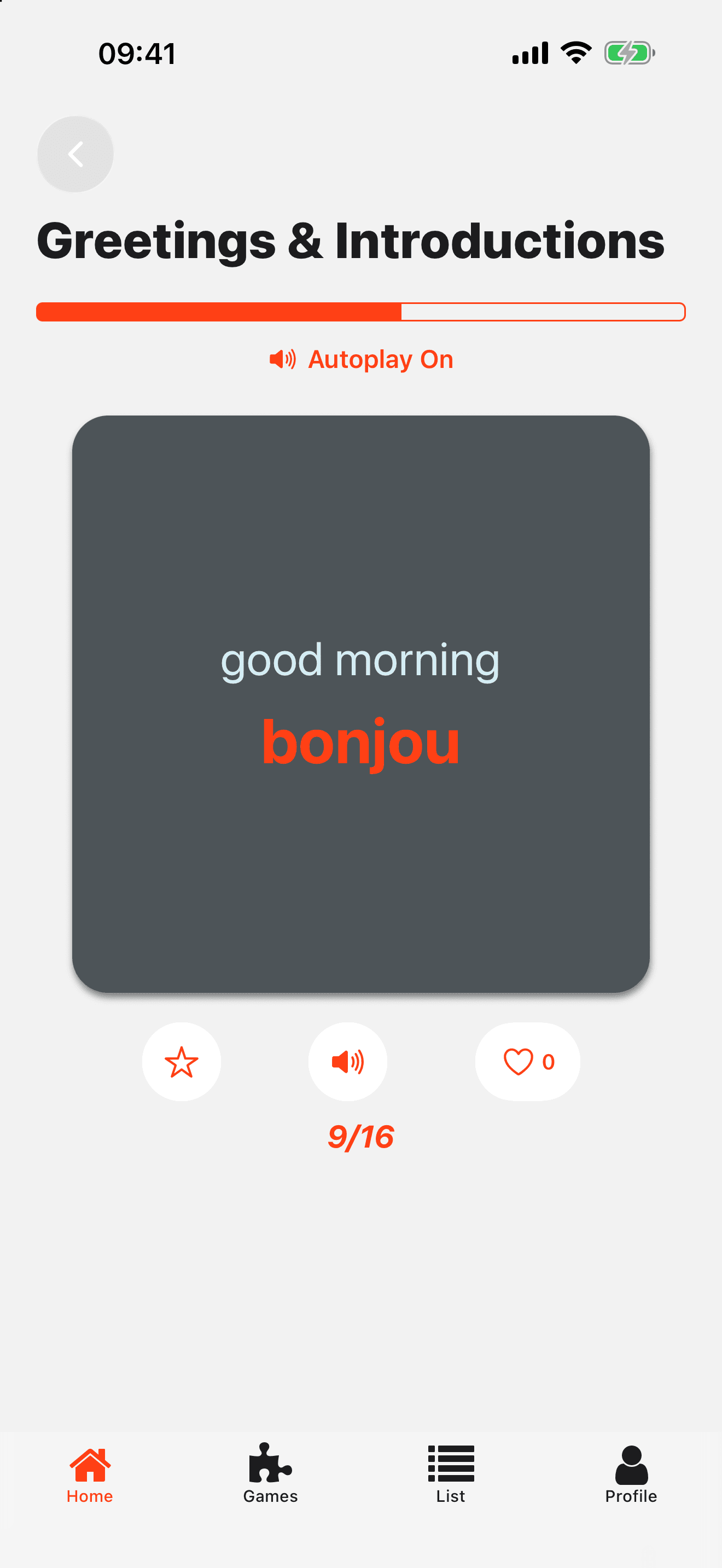This screenshot has width=722, height=1568.
Task: Flip the good morning flashcard
Action: tap(361, 704)
